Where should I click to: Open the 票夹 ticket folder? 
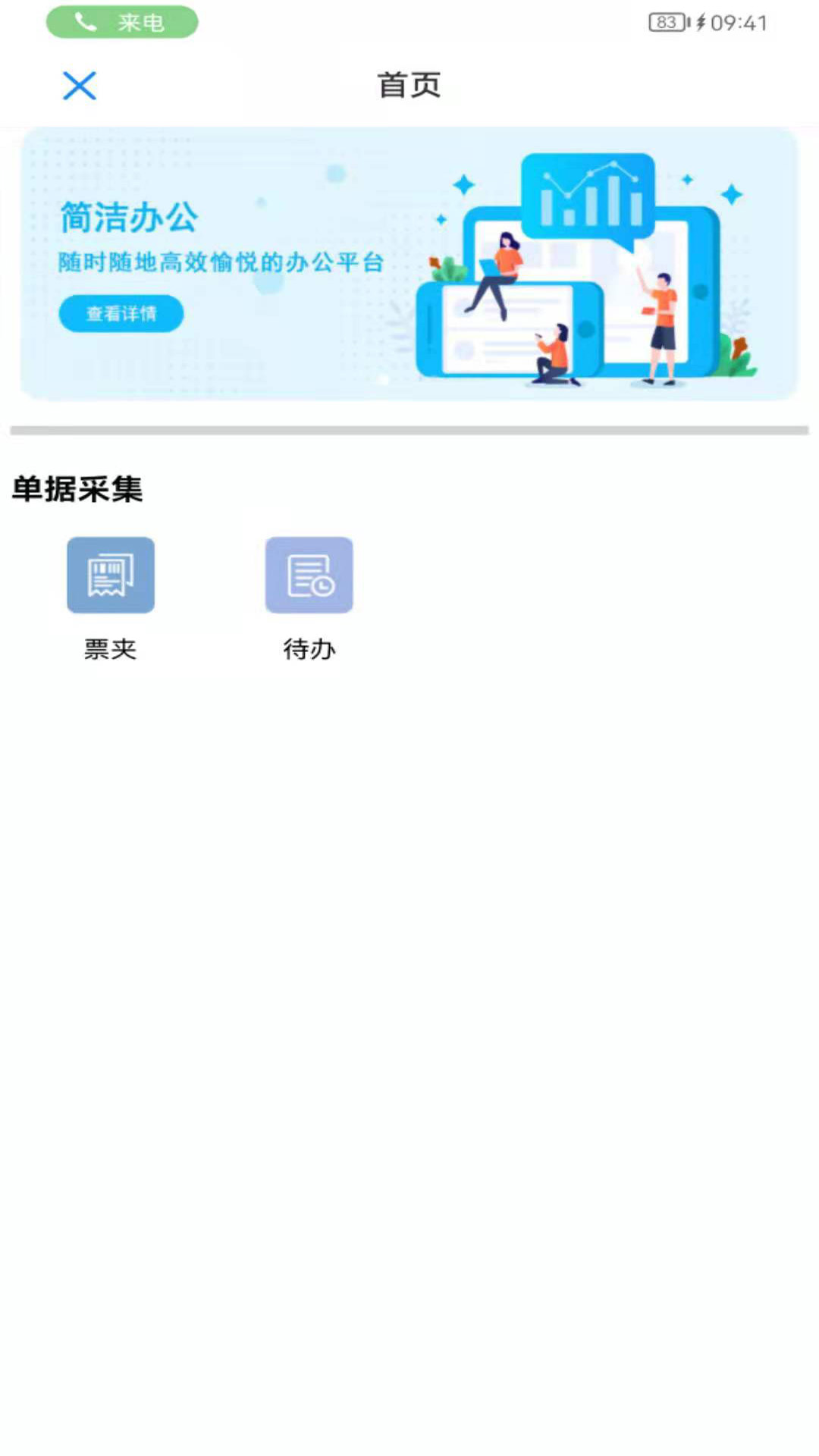point(111,576)
